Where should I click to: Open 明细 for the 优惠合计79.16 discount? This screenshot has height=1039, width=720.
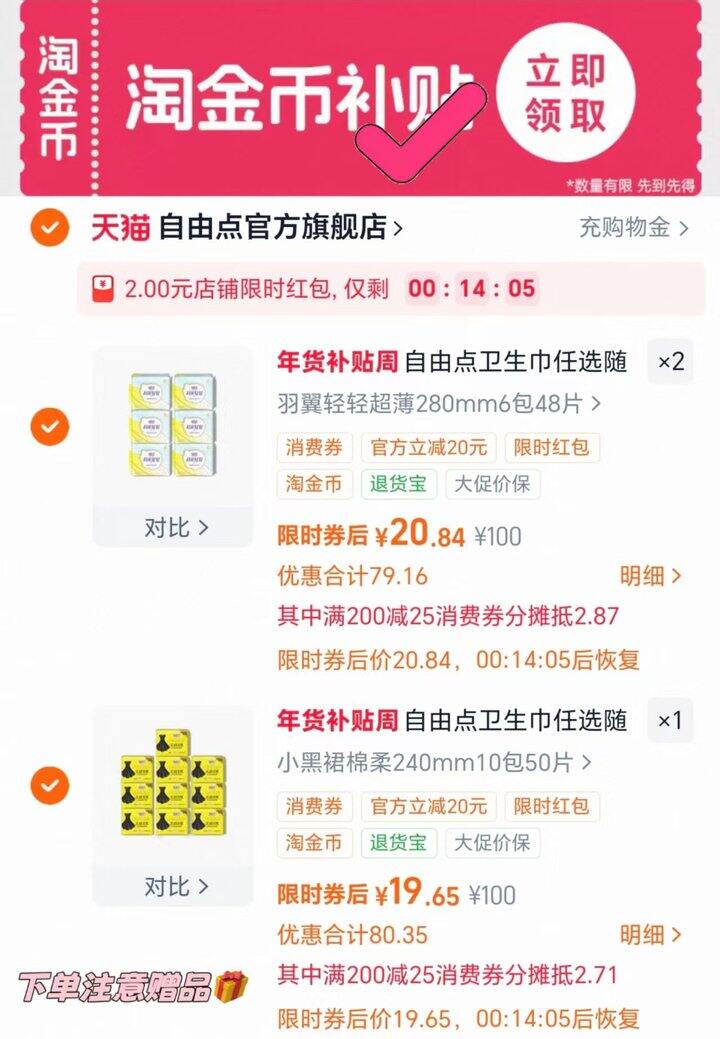650,576
